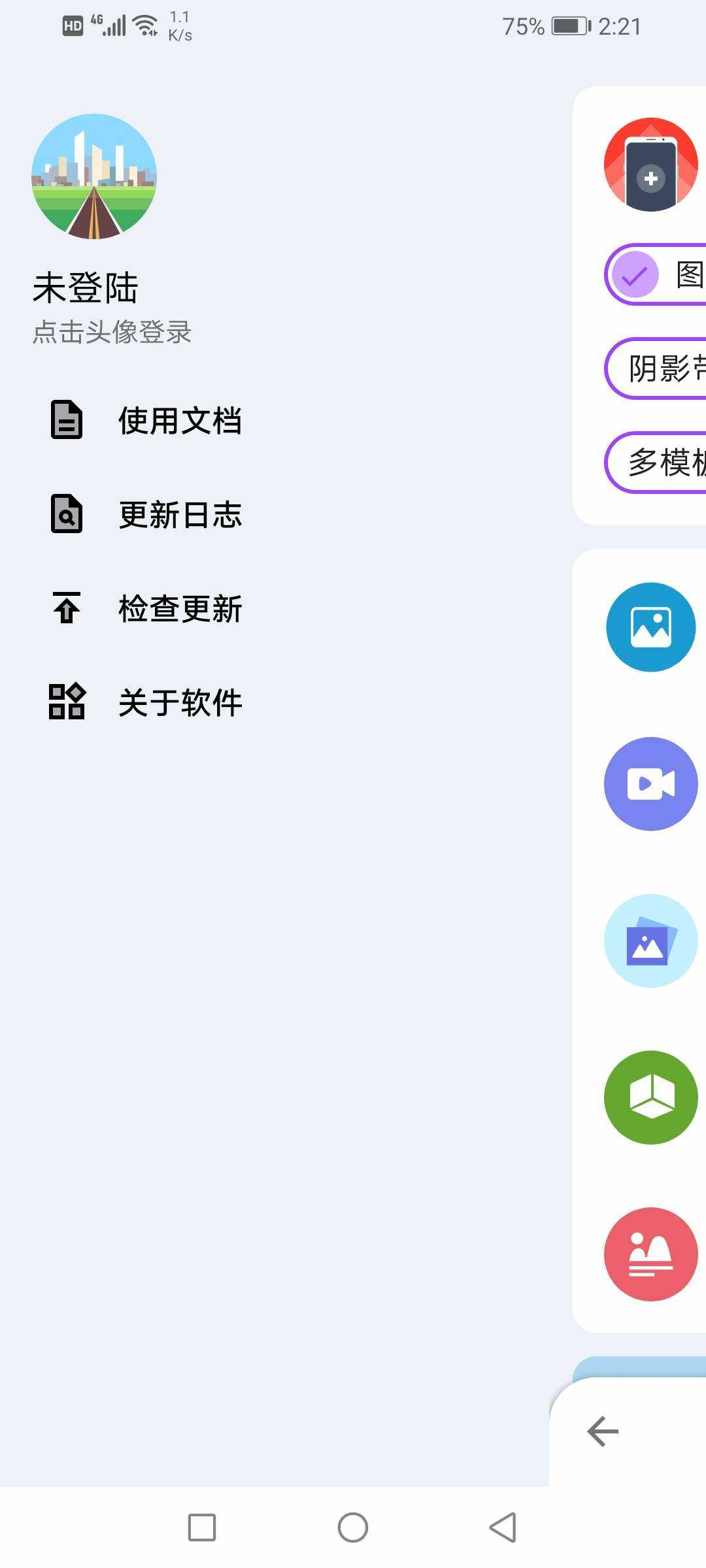Screen dimensions: 706x1568
Task: Open the recent apps overview
Action: click(x=202, y=1527)
